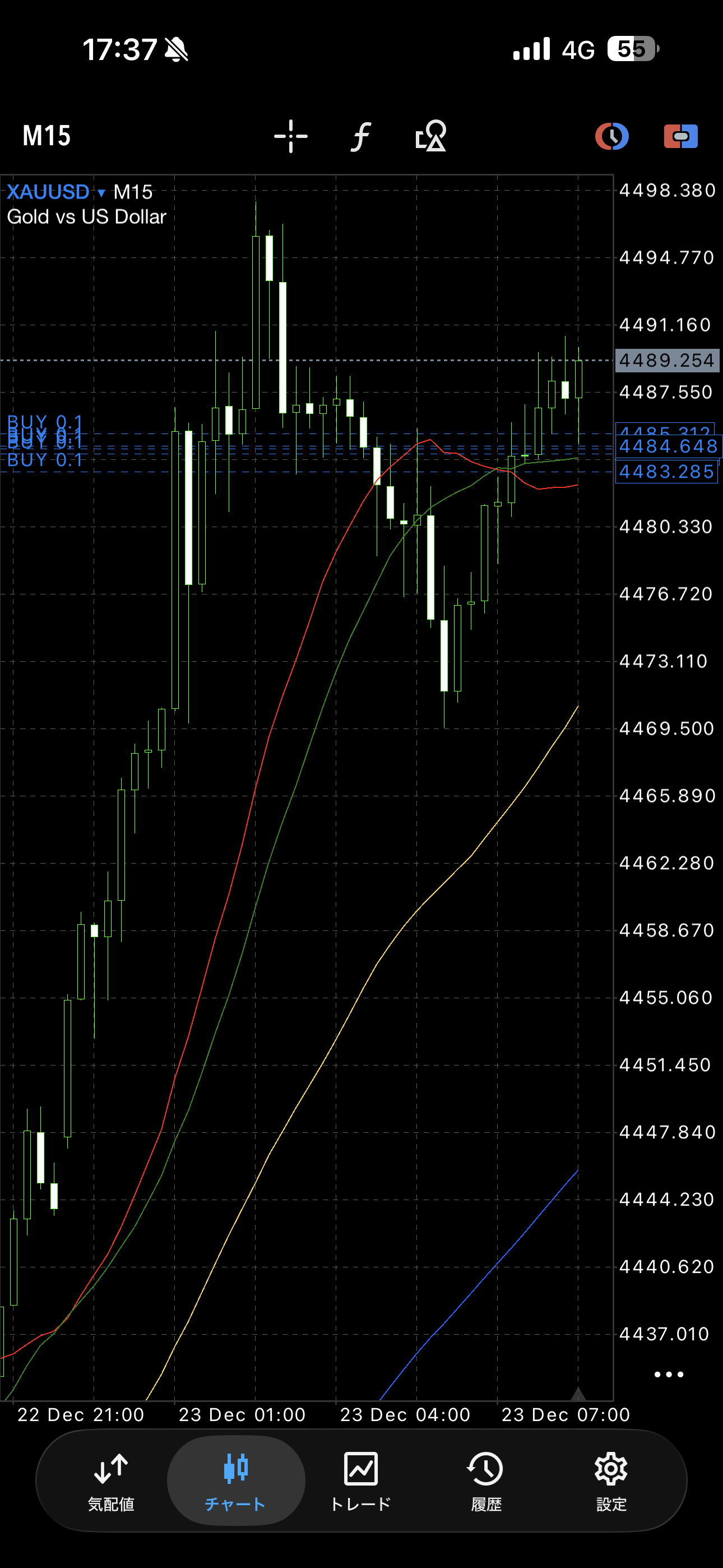Open the drawing objects tool
The height and width of the screenshot is (1568, 723).
point(431,136)
